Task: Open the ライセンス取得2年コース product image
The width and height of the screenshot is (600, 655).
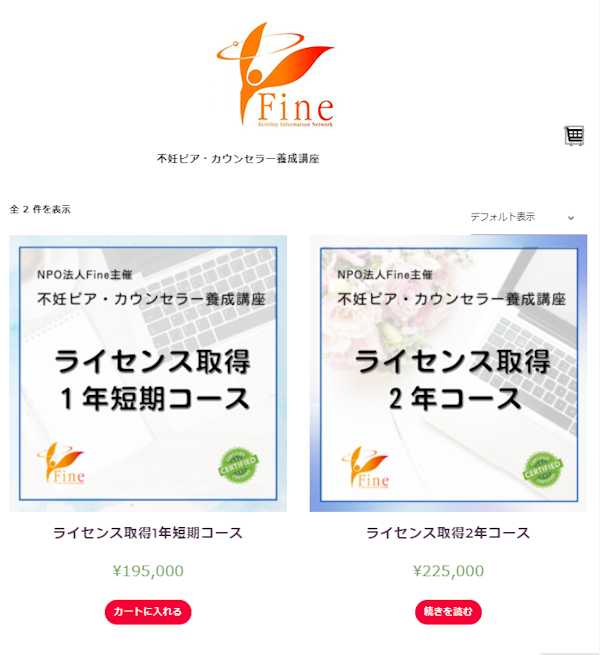Action: pos(448,373)
